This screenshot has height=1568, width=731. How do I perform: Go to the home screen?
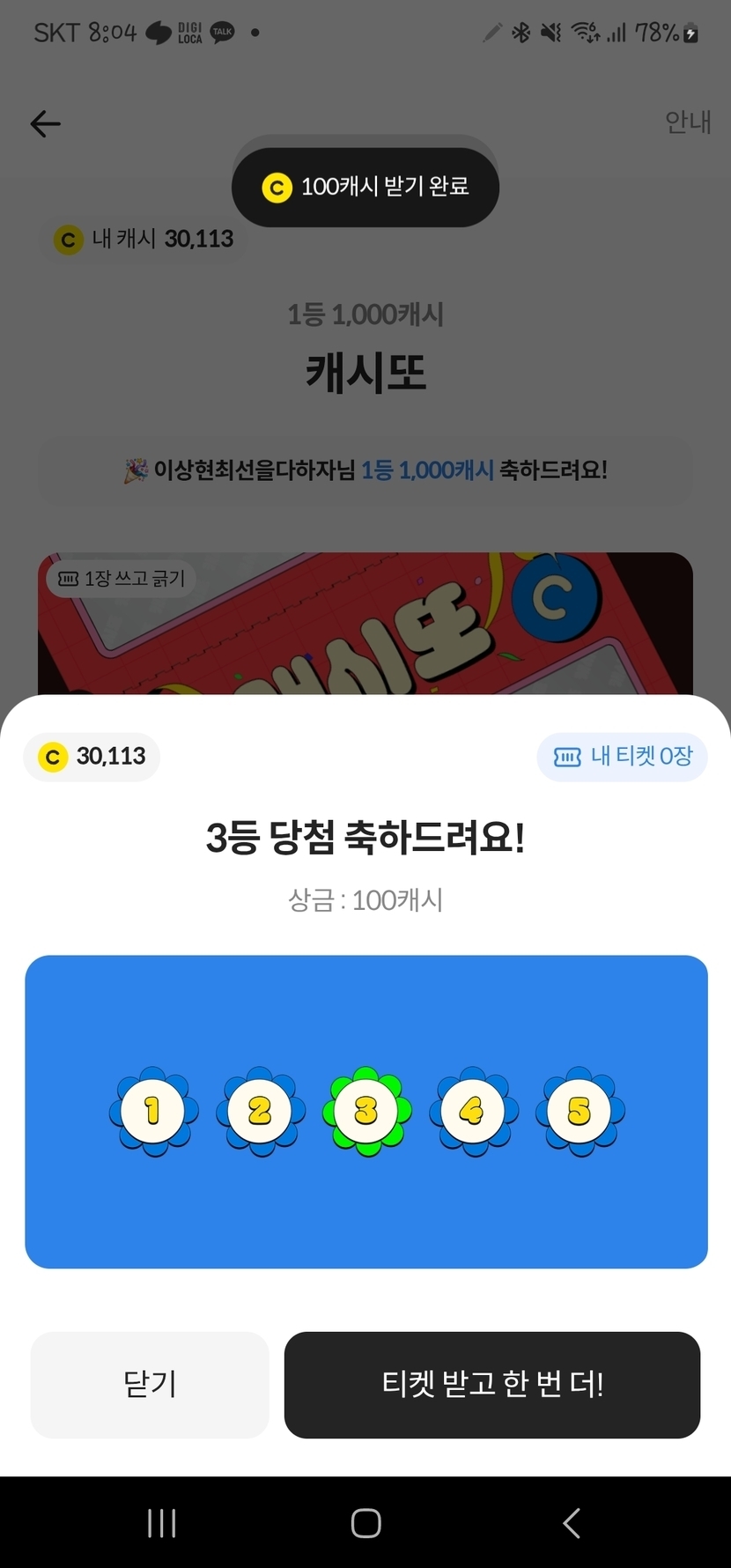pyautogui.click(x=365, y=1523)
